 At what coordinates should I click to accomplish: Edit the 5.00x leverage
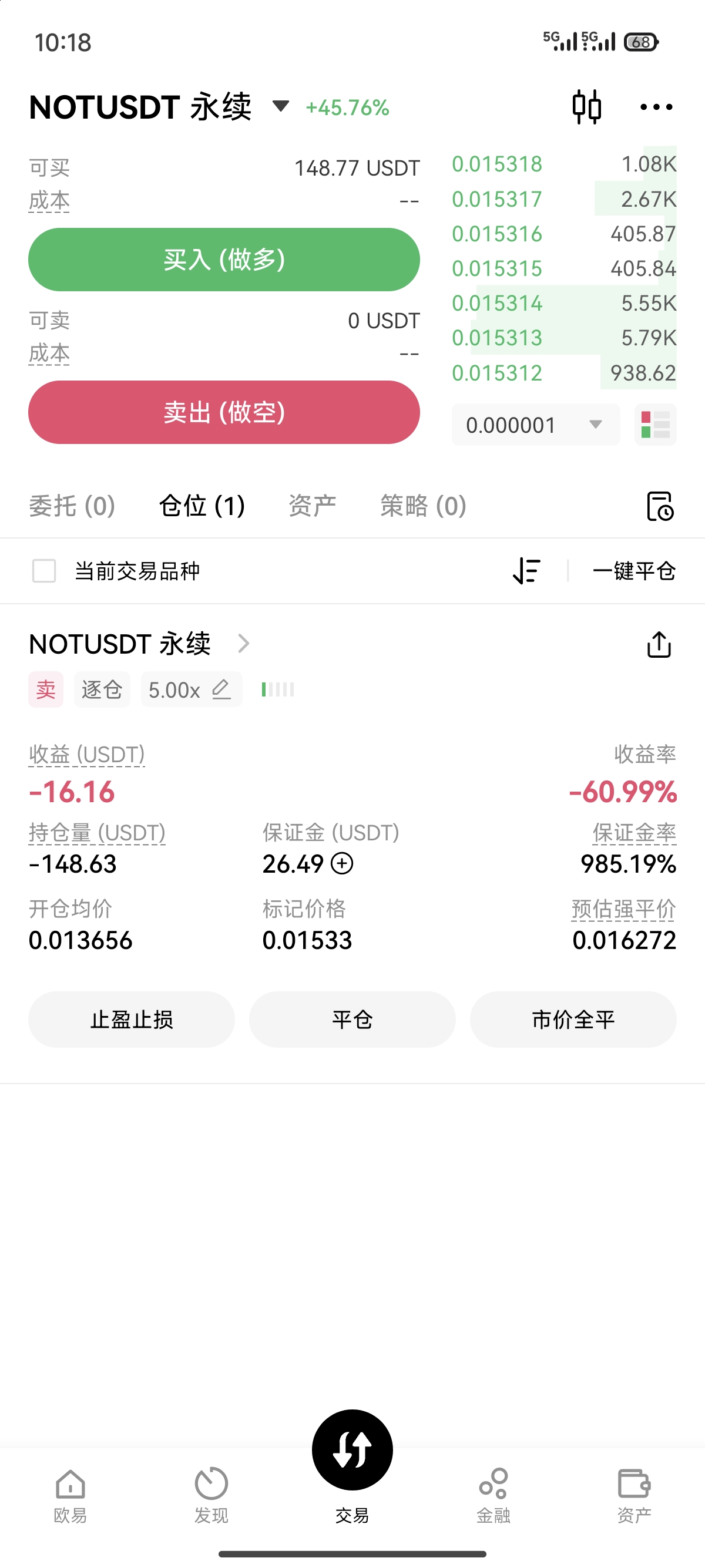191,689
